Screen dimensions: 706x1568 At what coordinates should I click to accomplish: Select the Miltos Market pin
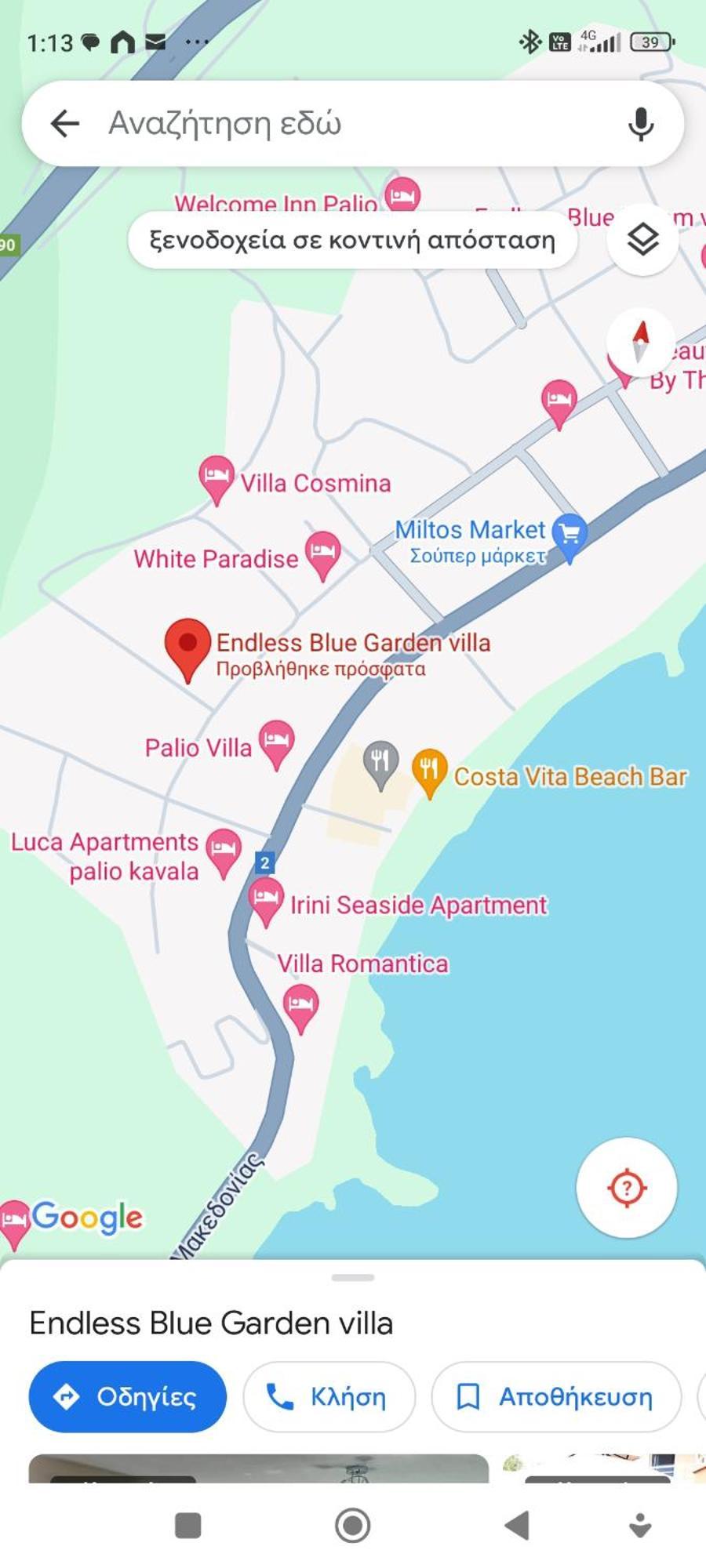(x=570, y=535)
